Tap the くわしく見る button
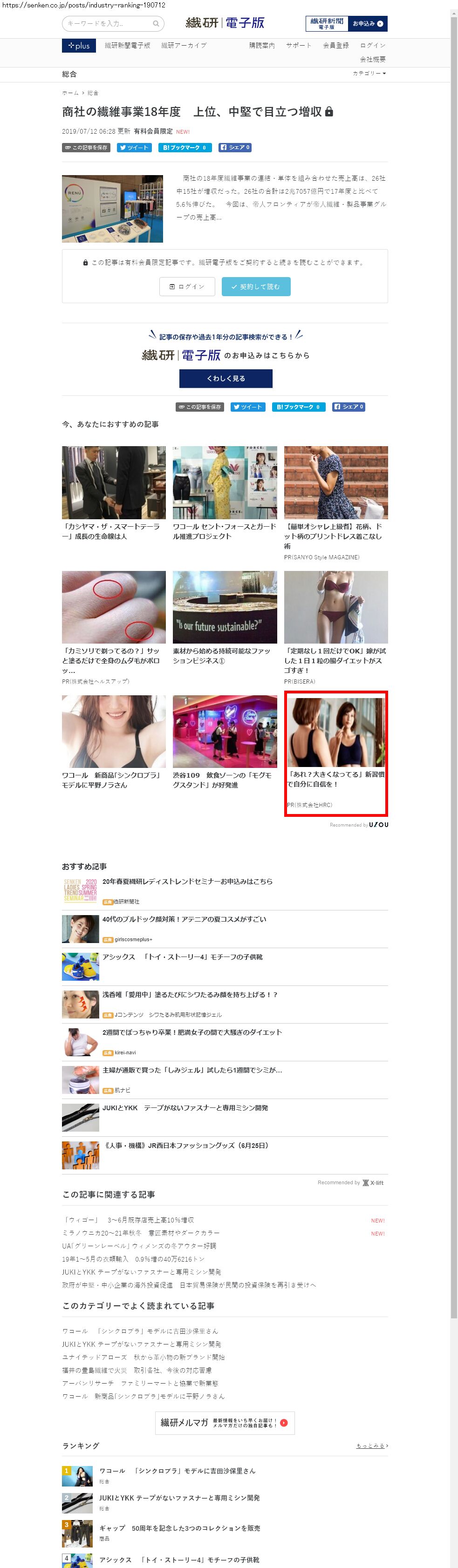This screenshot has width=458, height=1568. (x=226, y=379)
